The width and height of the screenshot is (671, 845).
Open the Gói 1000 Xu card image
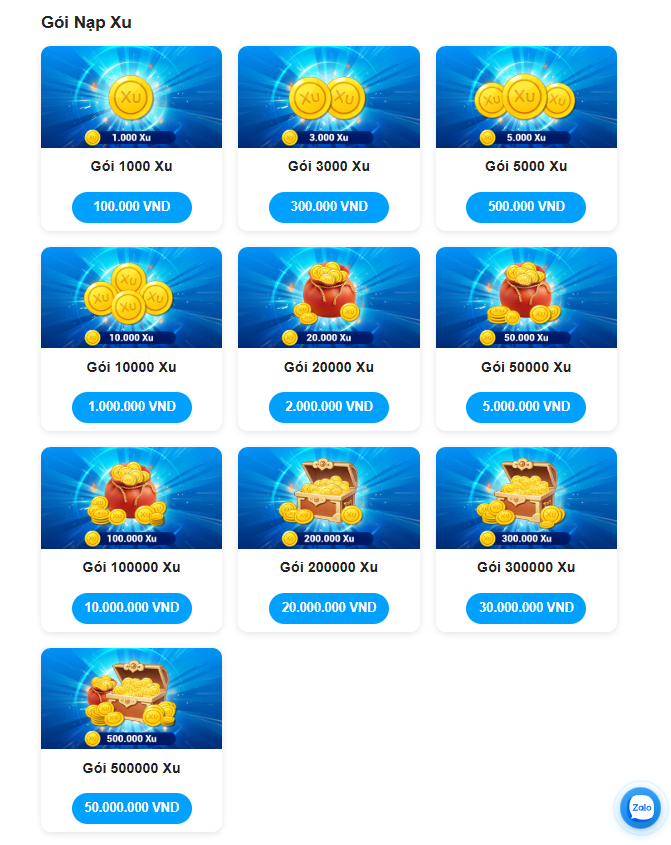point(131,97)
